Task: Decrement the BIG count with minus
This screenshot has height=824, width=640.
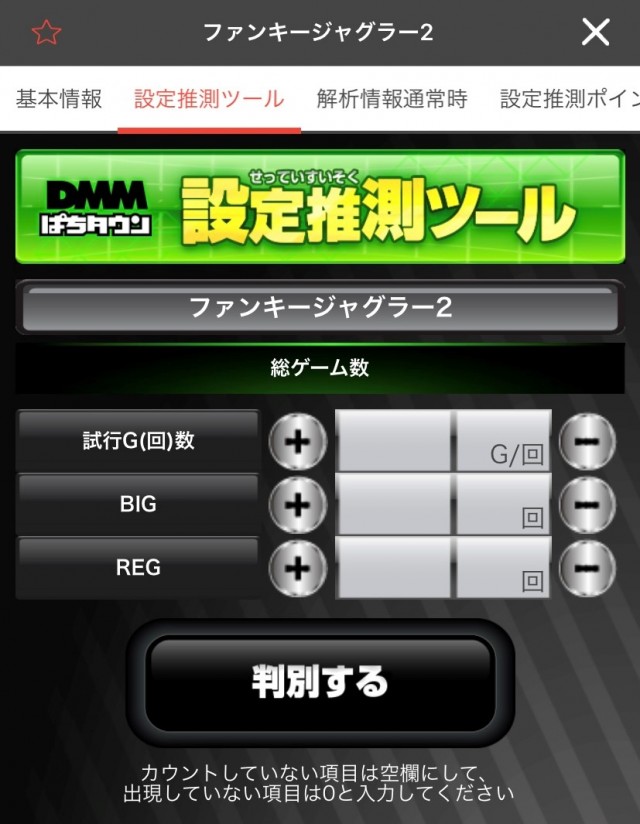Action: tap(586, 504)
